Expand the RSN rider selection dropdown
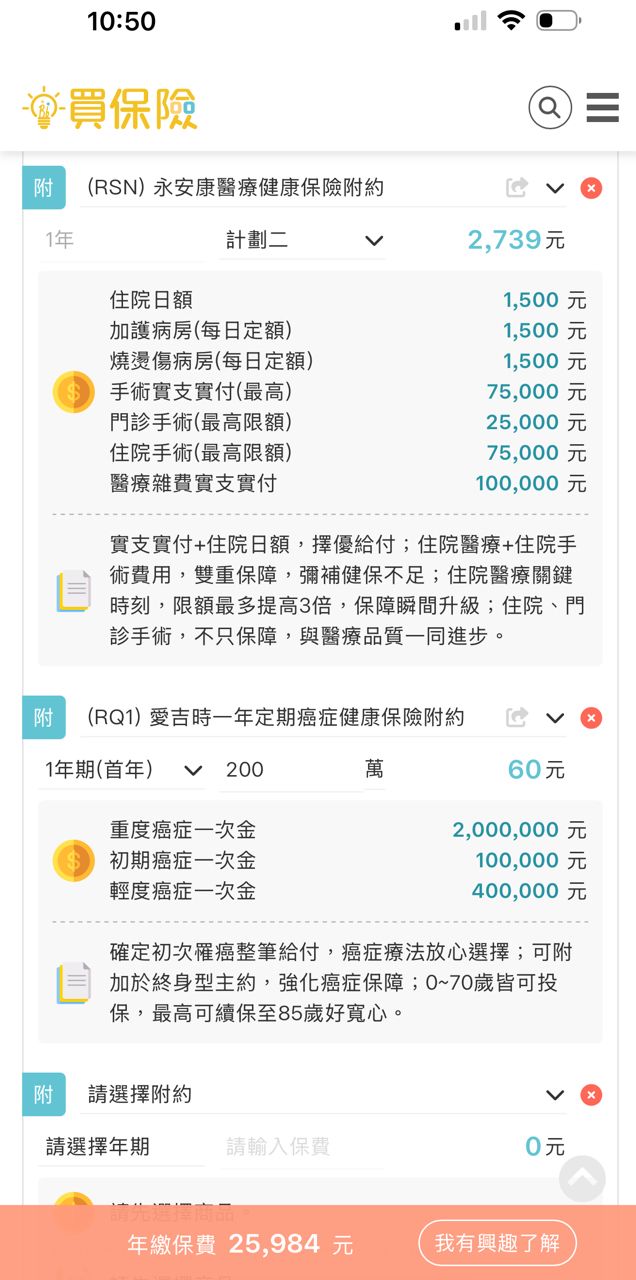Image resolution: width=636 pixels, height=1280 pixels. (x=555, y=188)
